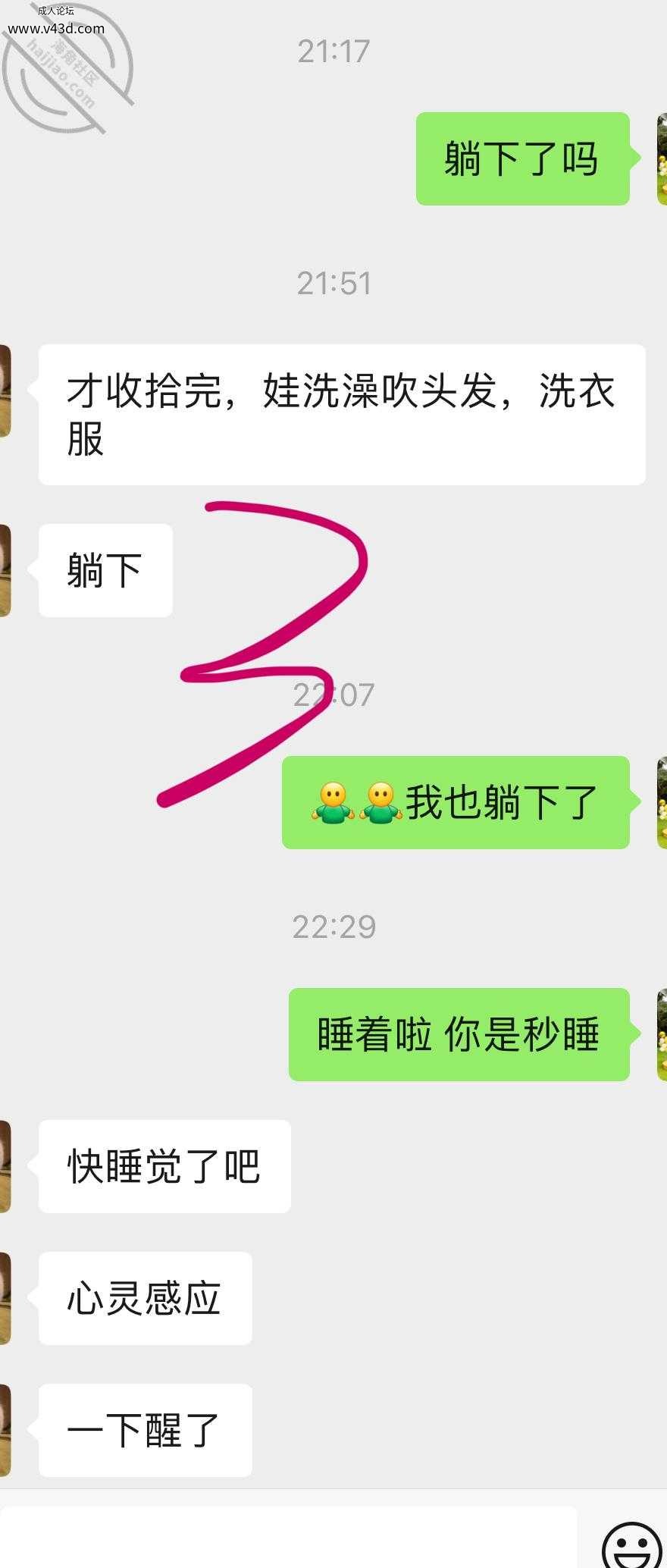Open contact avatar beside 心灵感应 message
This screenshot has height=1568, width=667.
tap(5, 1298)
